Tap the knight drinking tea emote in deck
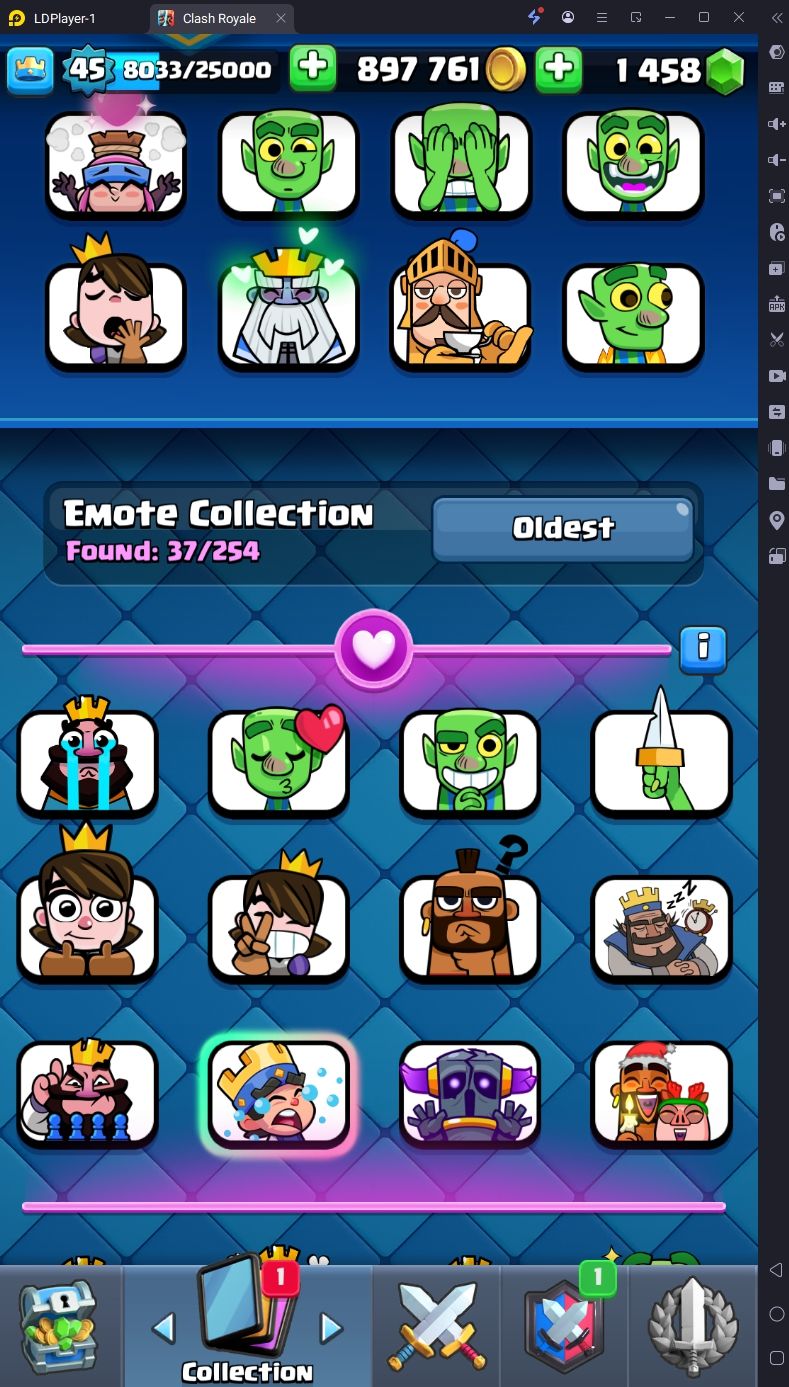 460,314
